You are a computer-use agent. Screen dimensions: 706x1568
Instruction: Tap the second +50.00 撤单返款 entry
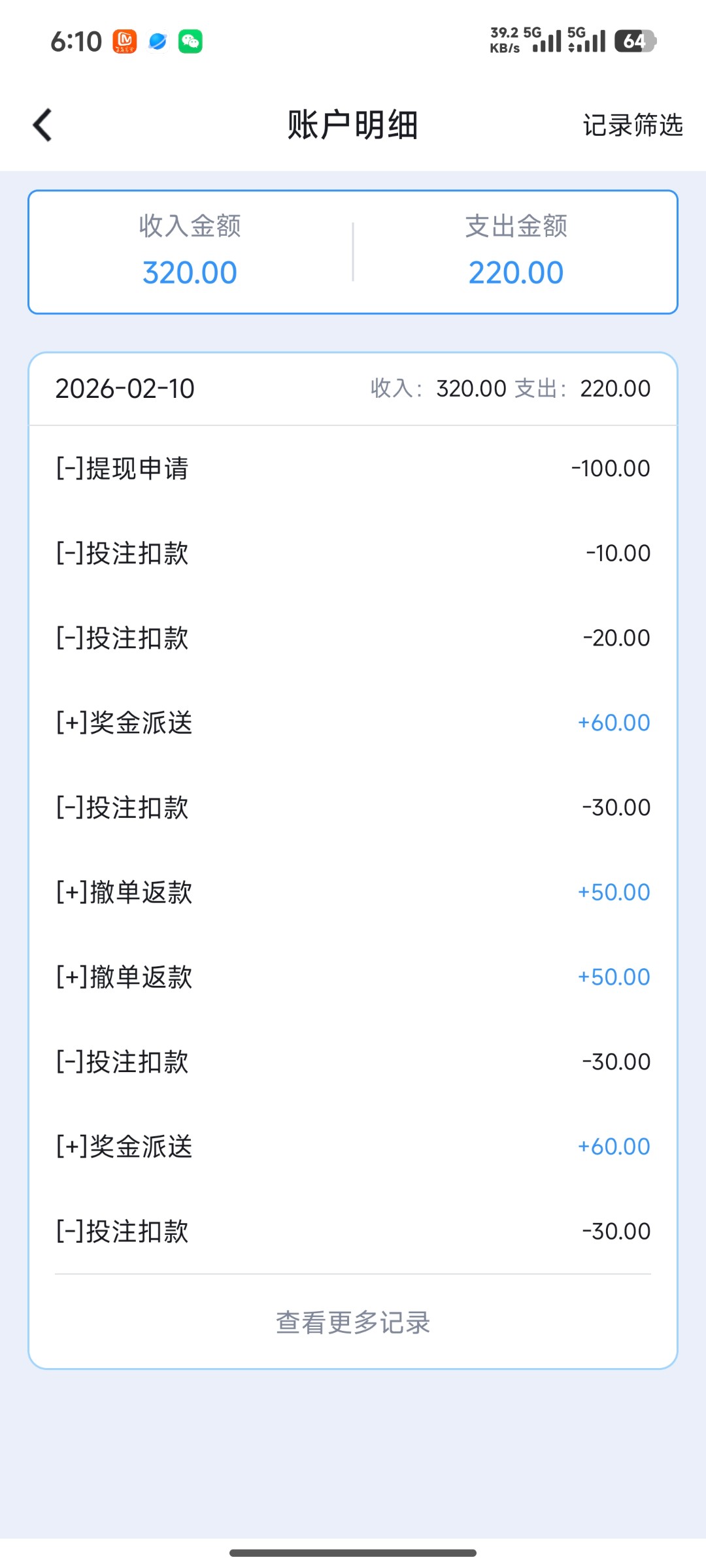tap(353, 976)
